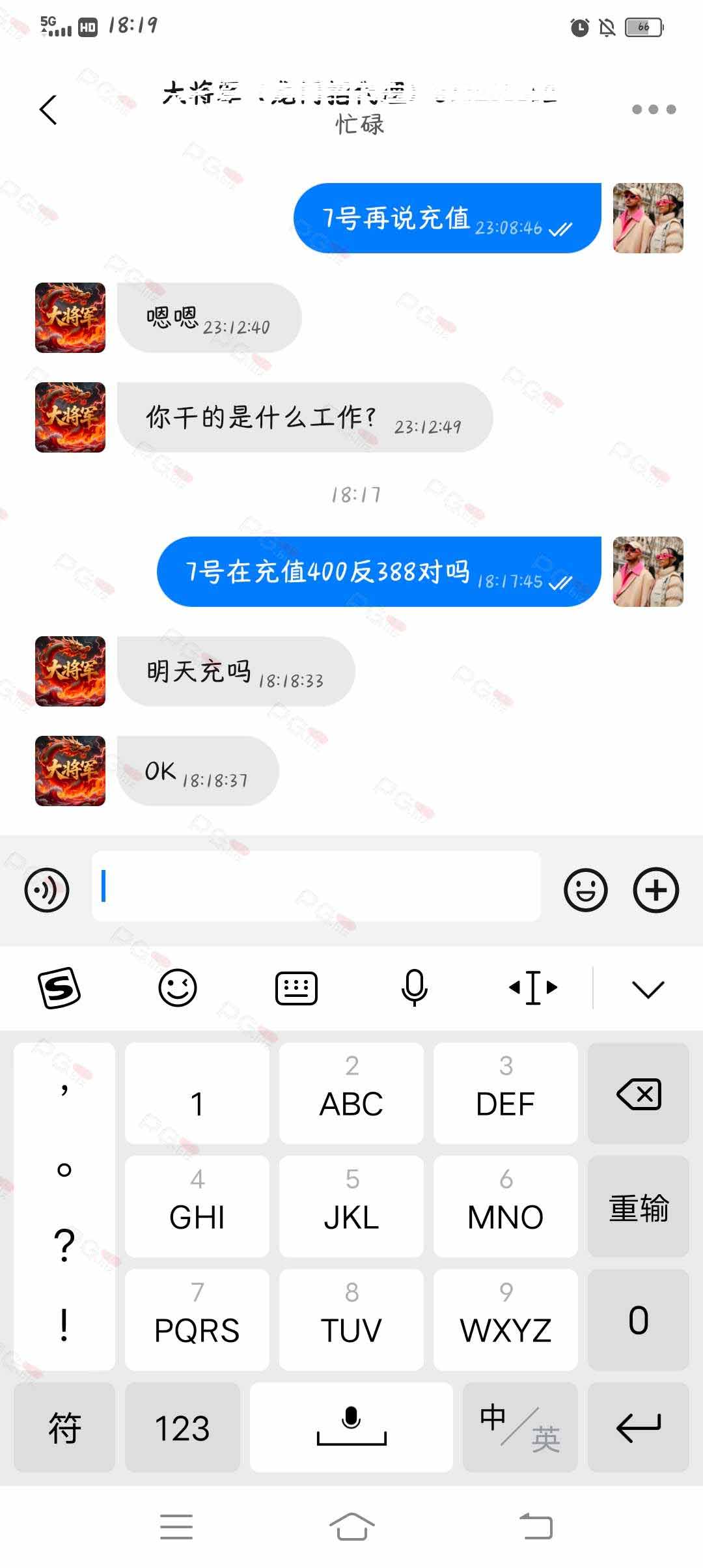Open the 符 symbols keyboard
Viewport: 703px width, 1568px height.
tap(64, 1427)
